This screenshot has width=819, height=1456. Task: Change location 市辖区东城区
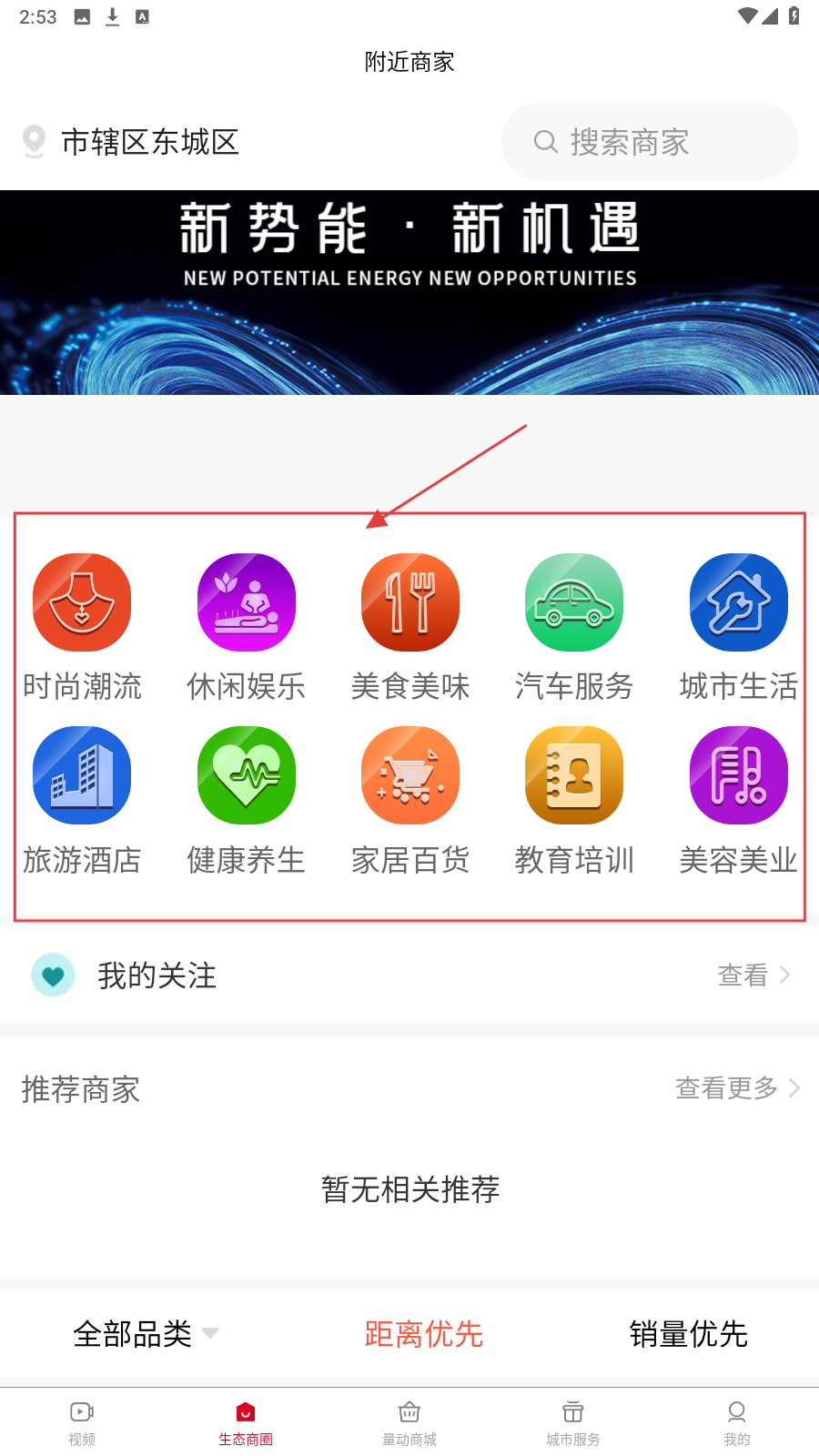click(132, 142)
